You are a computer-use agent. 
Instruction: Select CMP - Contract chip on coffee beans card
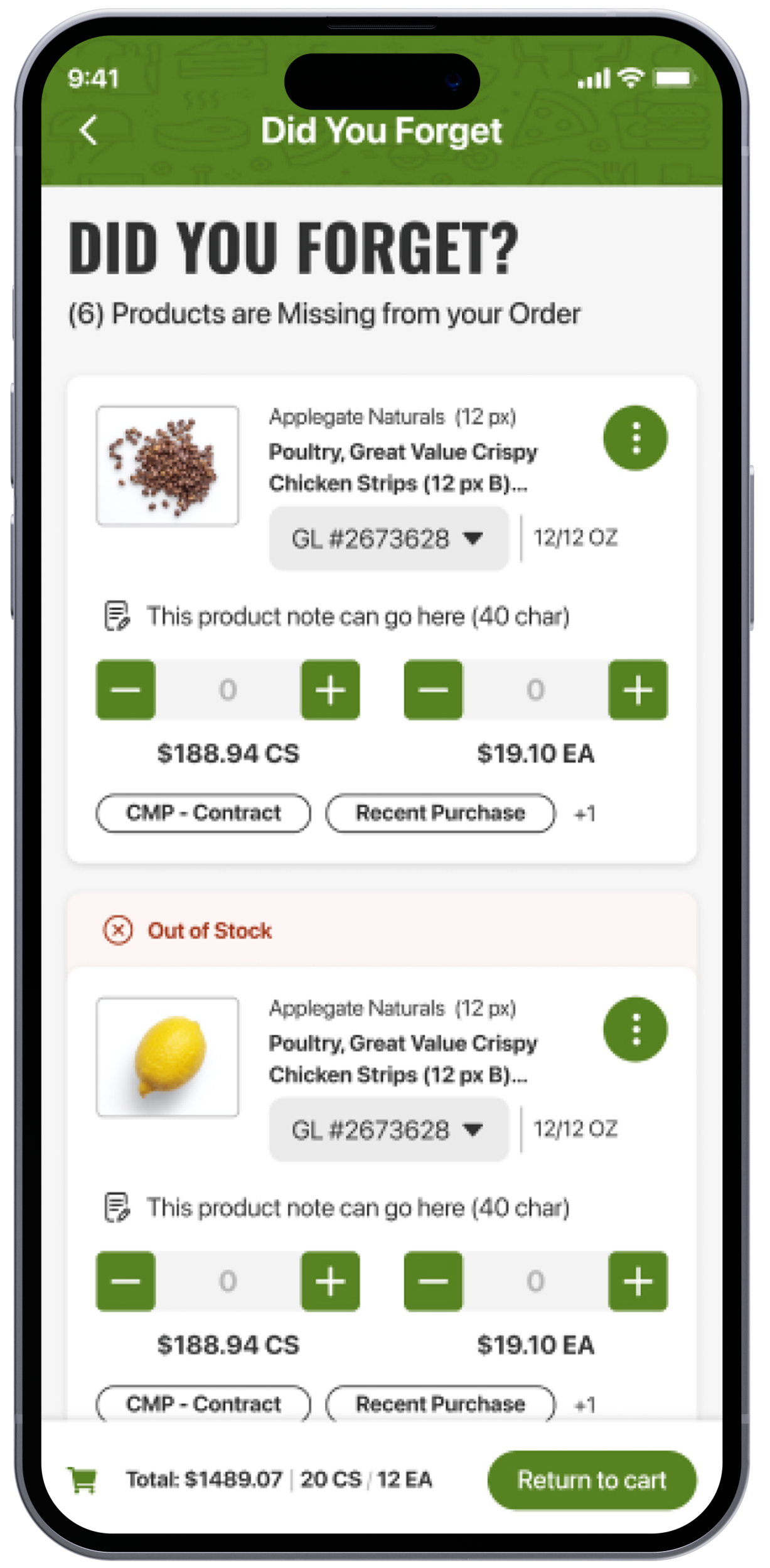click(203, 813)
